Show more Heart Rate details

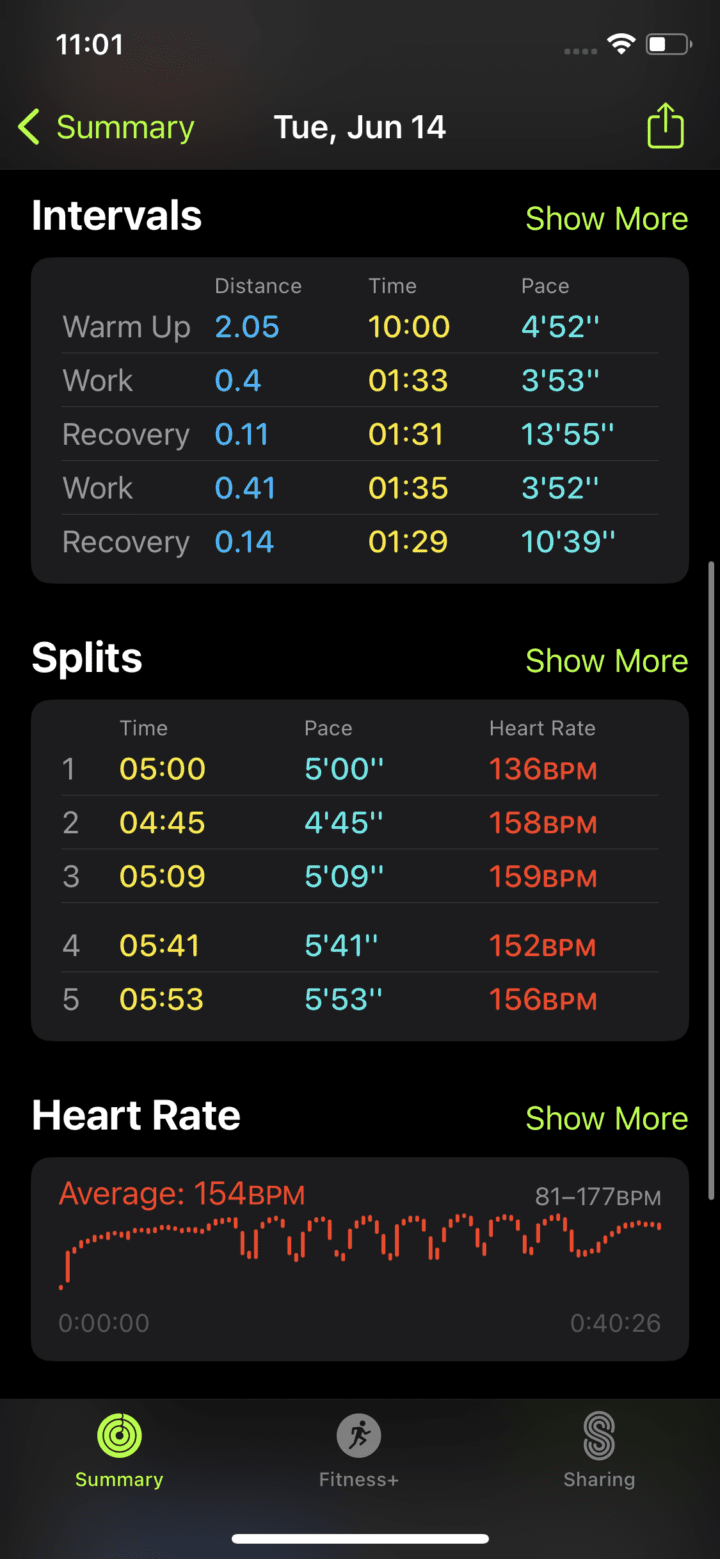coord(606,1118)
